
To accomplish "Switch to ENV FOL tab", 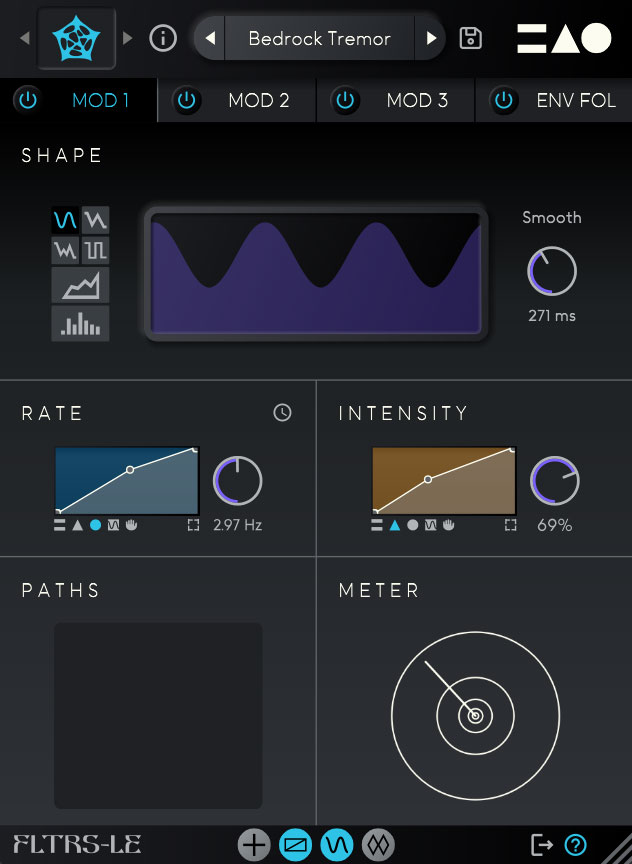I will 576,100.
